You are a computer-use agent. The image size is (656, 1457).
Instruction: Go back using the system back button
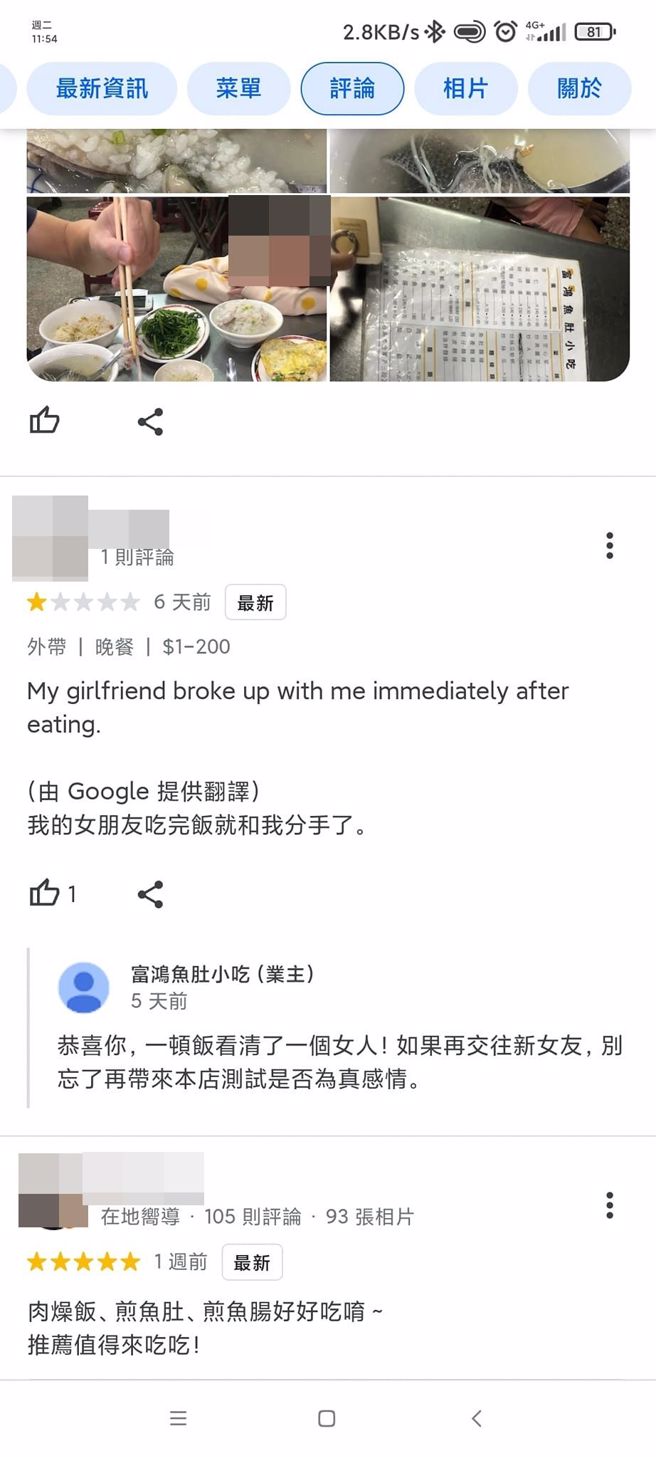(x=476, y=1418)
